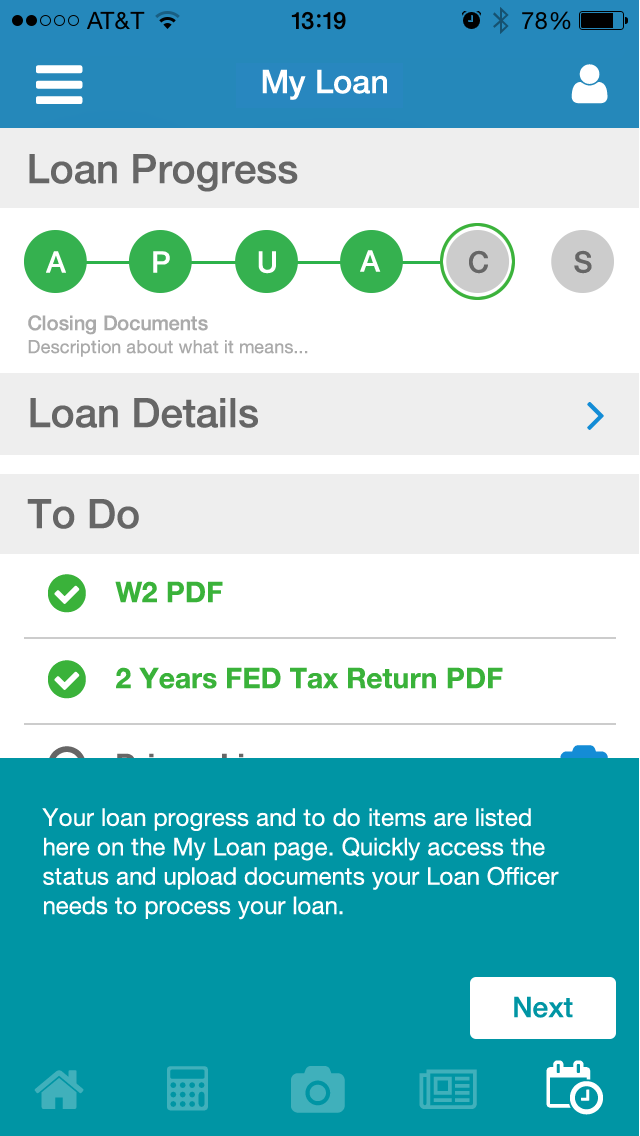Open the camera tab

[317, 1089]
